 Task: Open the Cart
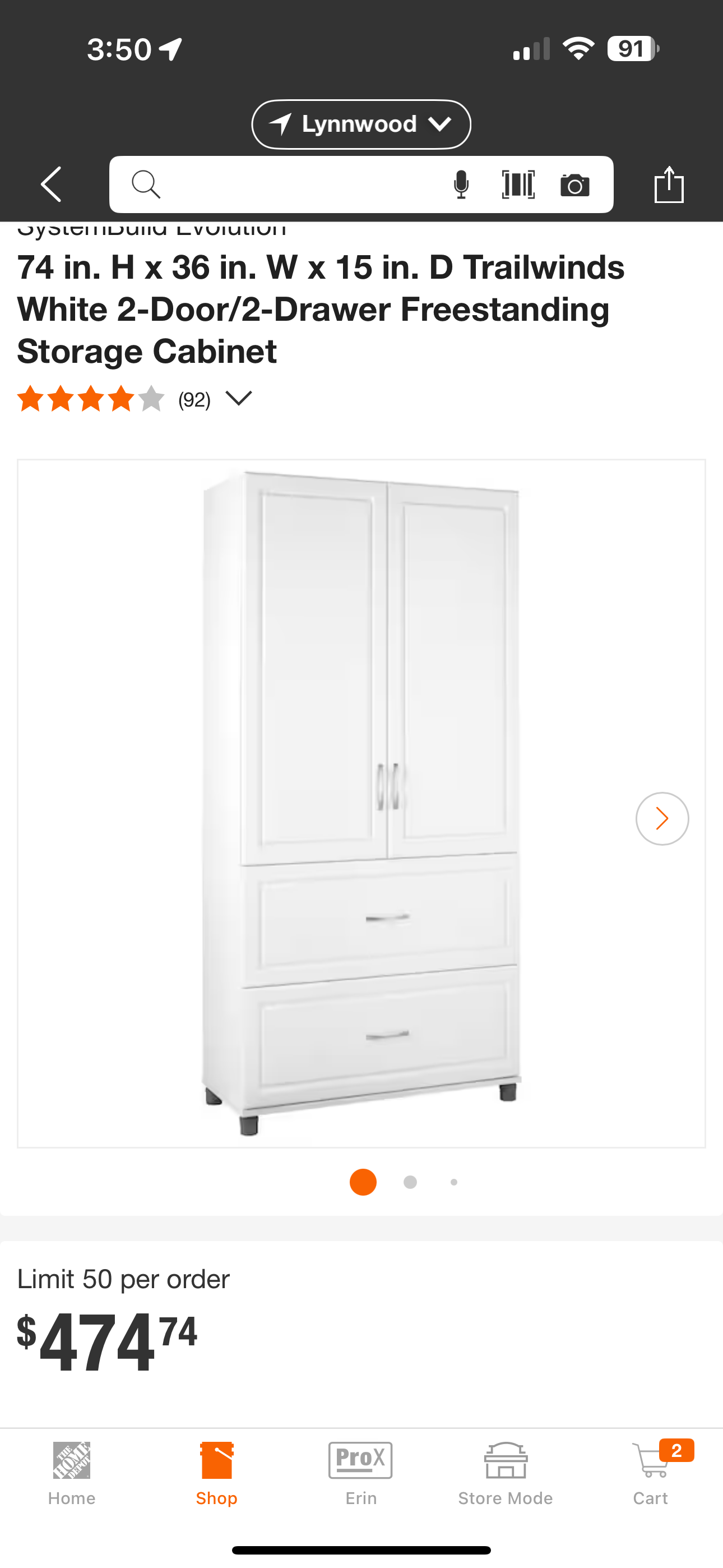(651, 1473)
